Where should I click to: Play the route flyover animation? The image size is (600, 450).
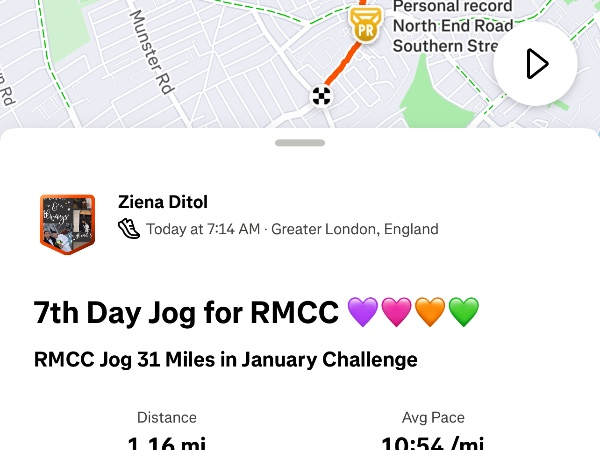[535, 64]
